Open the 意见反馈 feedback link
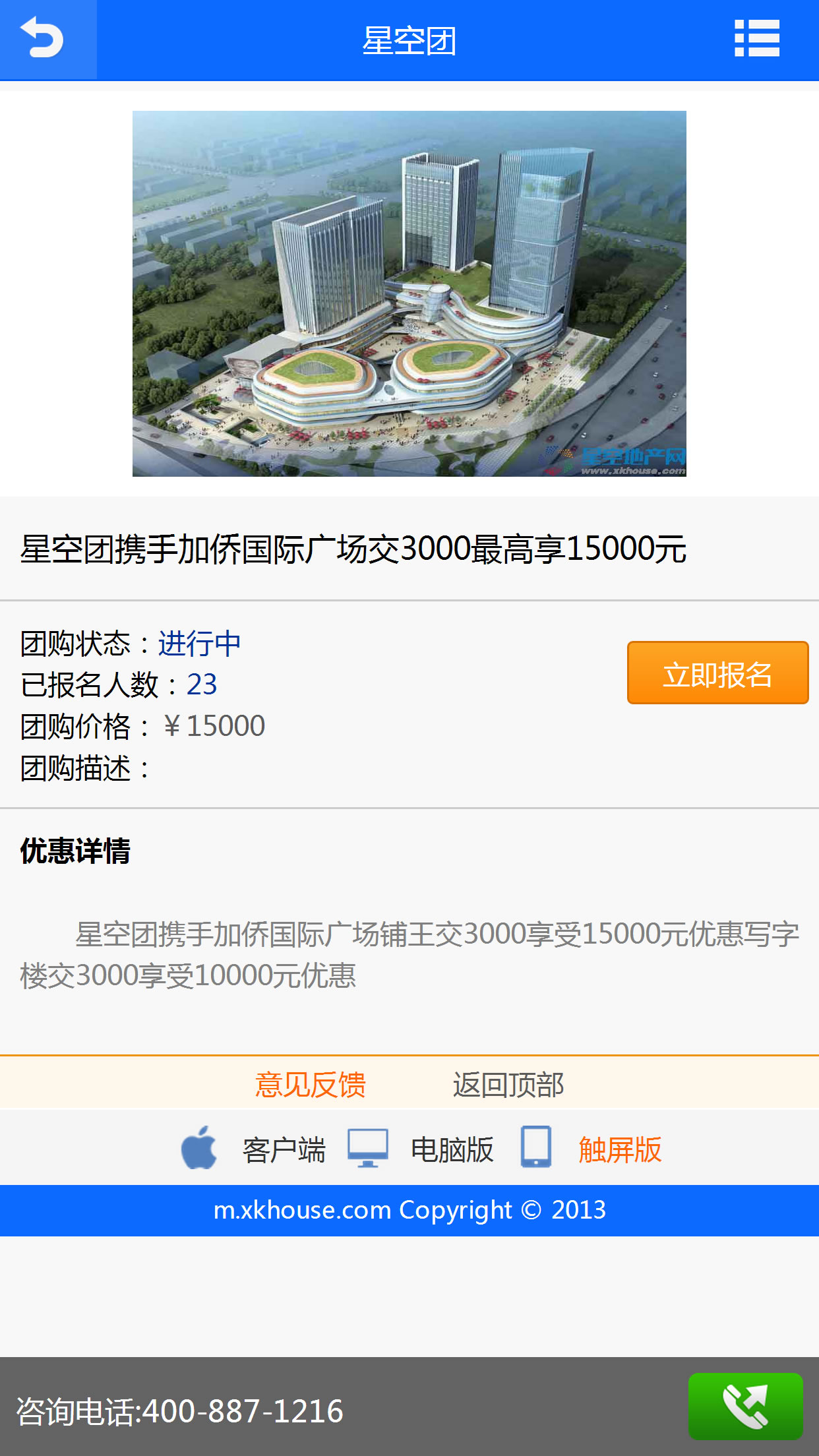The width and height of the screenshot is (819, 1456). [310, 1085]
